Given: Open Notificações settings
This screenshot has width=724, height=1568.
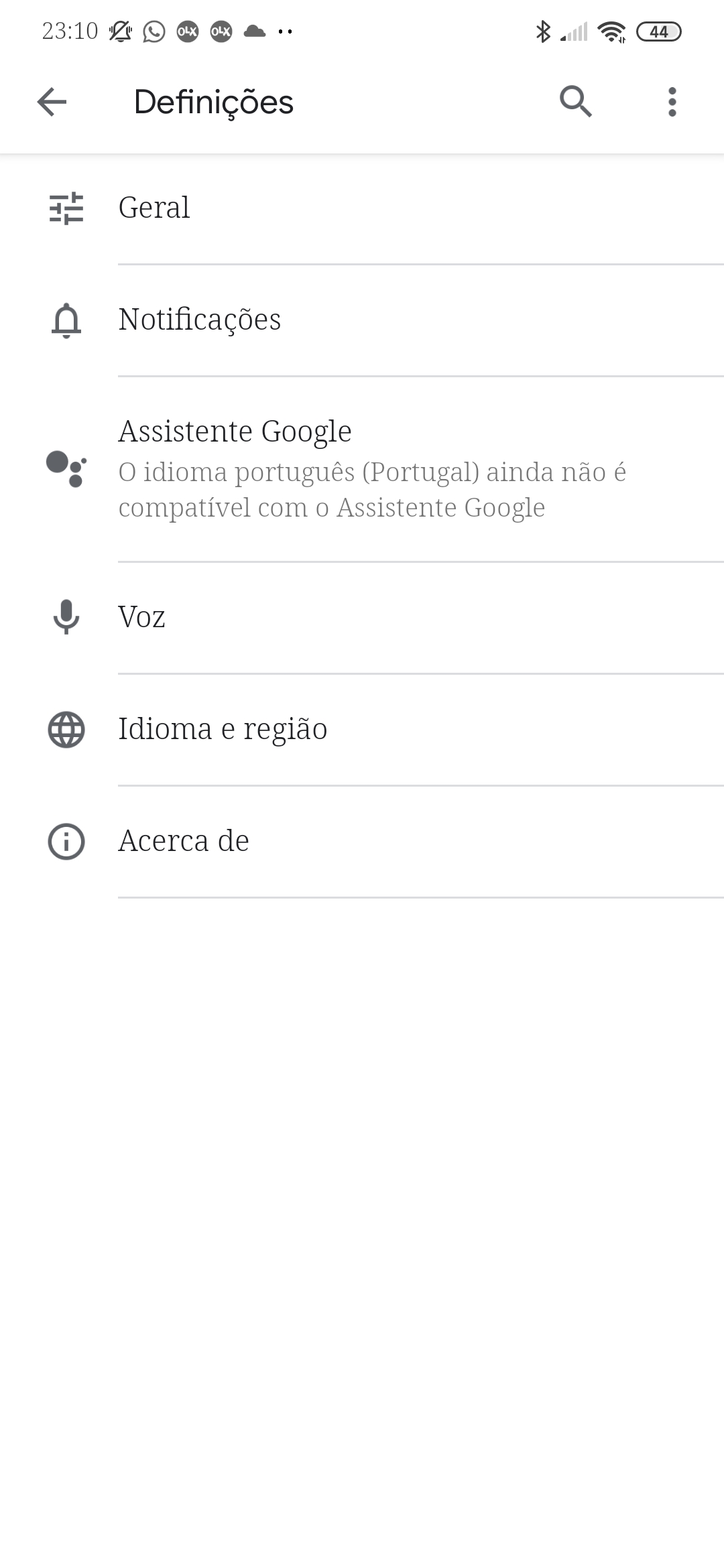Looking at the screenshot, I should pos(200,320).
